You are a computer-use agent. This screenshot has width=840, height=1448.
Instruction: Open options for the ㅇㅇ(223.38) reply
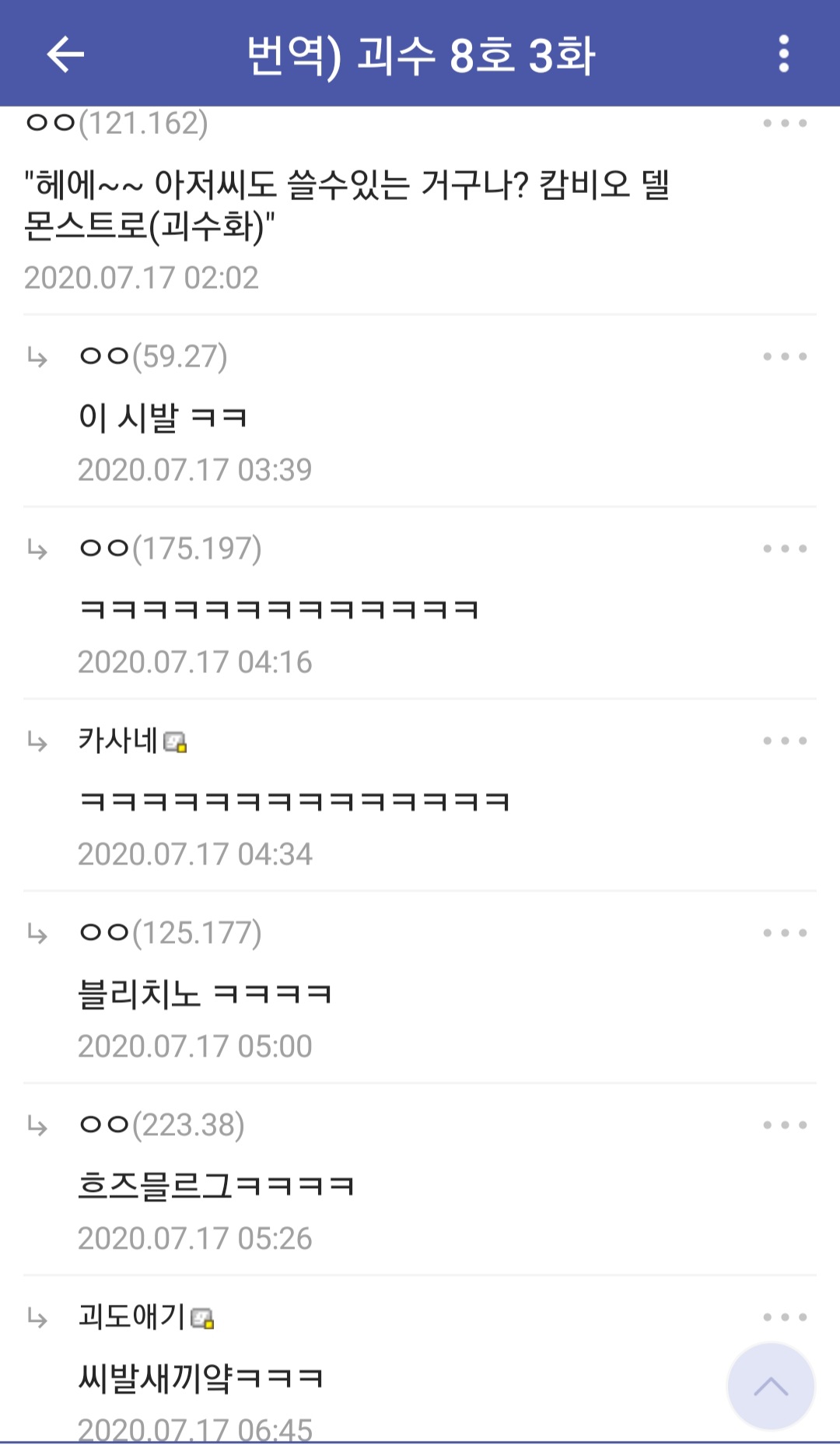(784, 1125)
